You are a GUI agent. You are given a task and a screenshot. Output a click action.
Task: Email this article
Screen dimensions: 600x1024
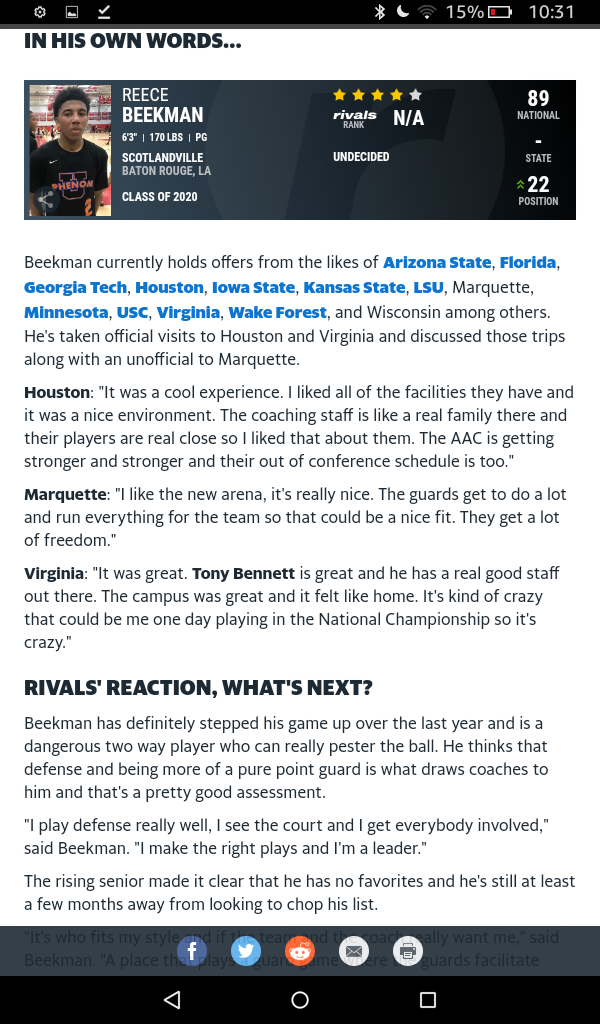tap(354, 950)
